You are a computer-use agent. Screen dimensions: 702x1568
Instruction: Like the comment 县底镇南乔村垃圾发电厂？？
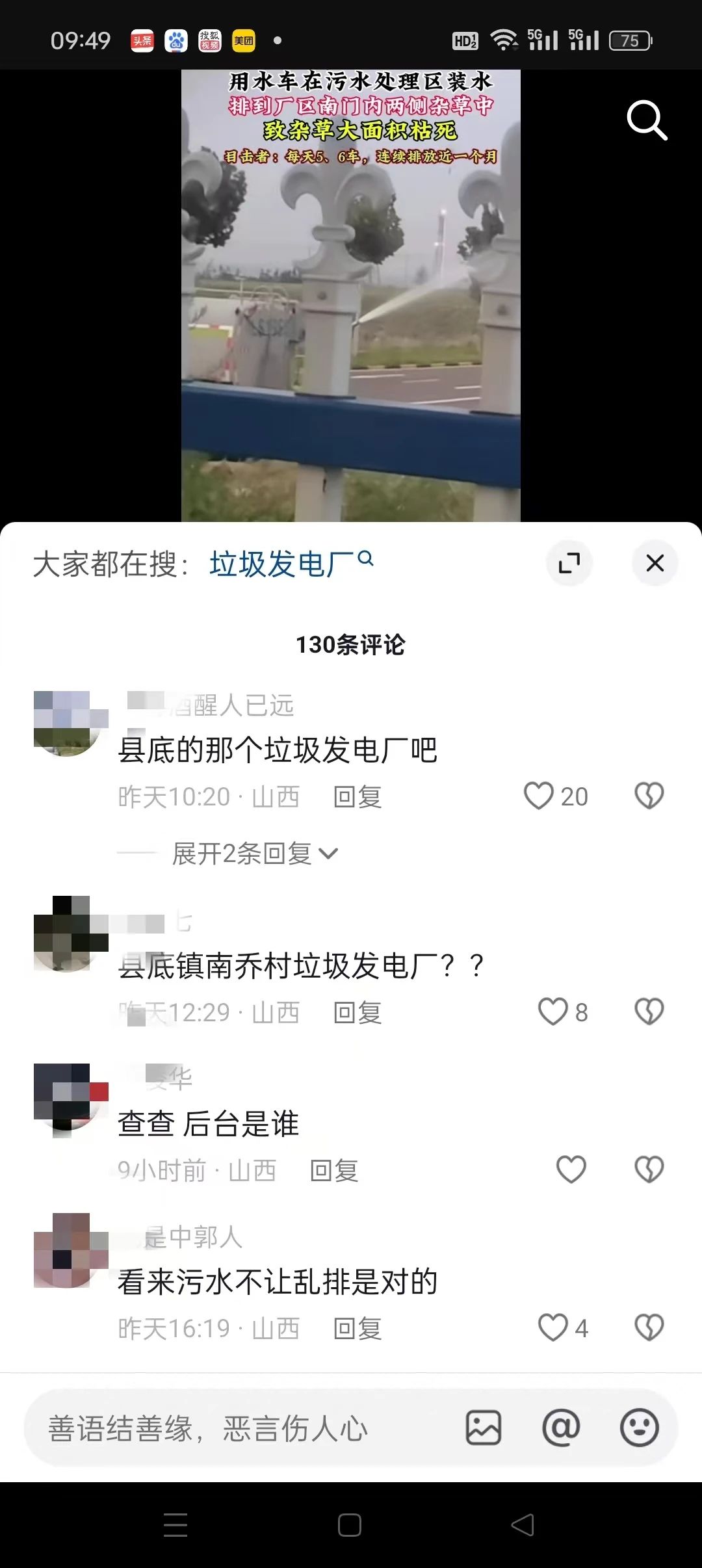[553, 1012]
